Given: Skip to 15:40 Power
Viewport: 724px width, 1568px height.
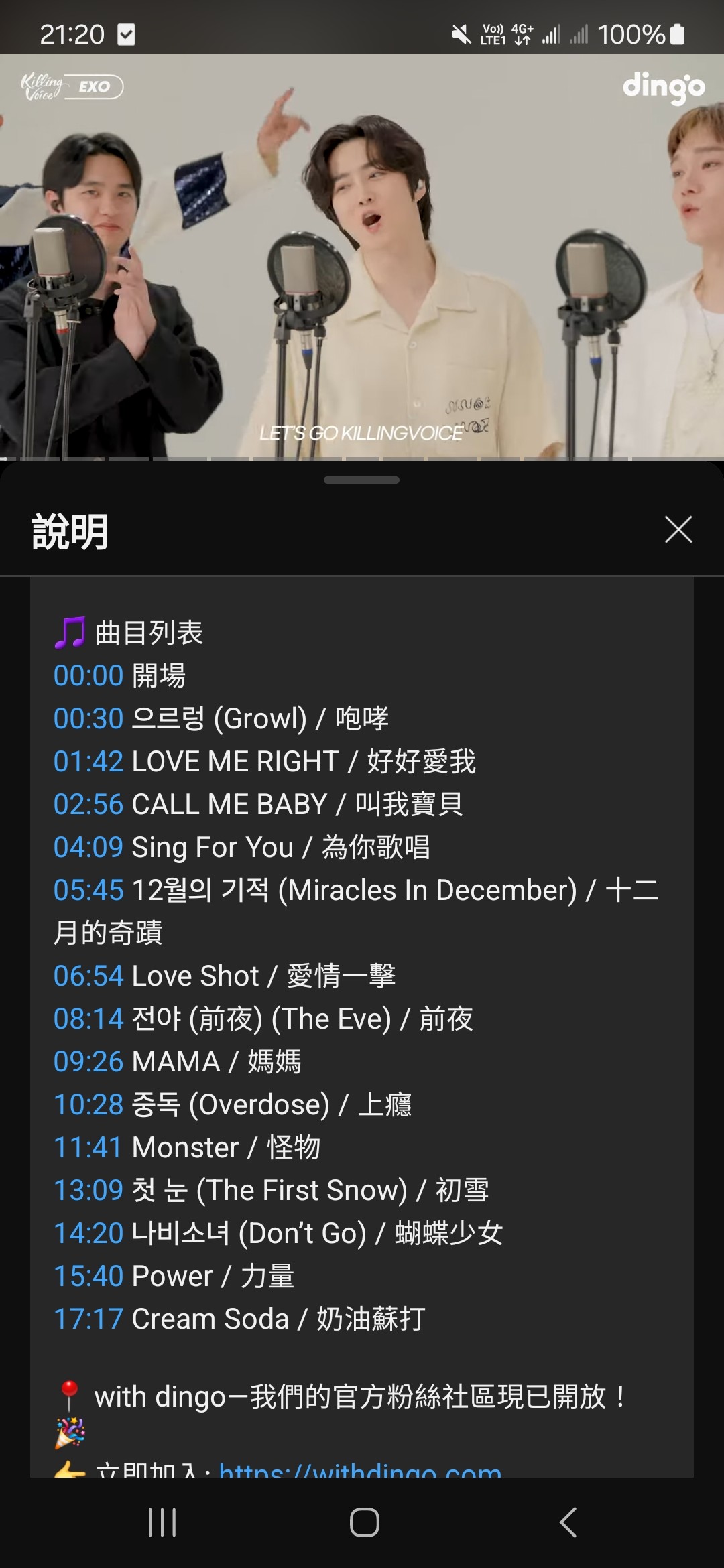Looking at the screenshot, I should 88,1276.
